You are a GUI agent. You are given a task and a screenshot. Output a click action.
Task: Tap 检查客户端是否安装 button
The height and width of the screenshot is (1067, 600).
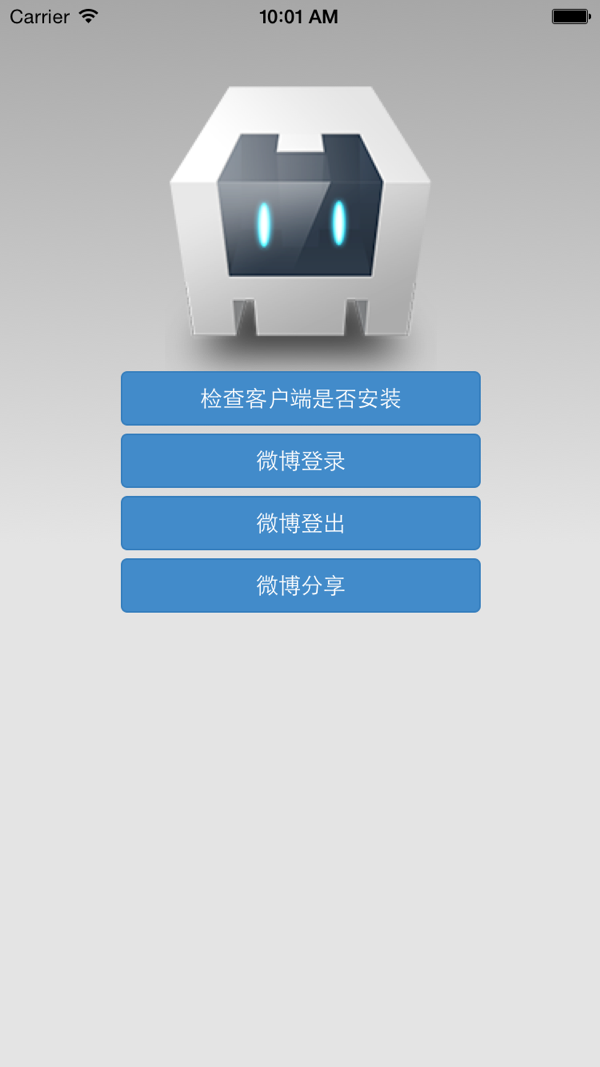(300, 399)
